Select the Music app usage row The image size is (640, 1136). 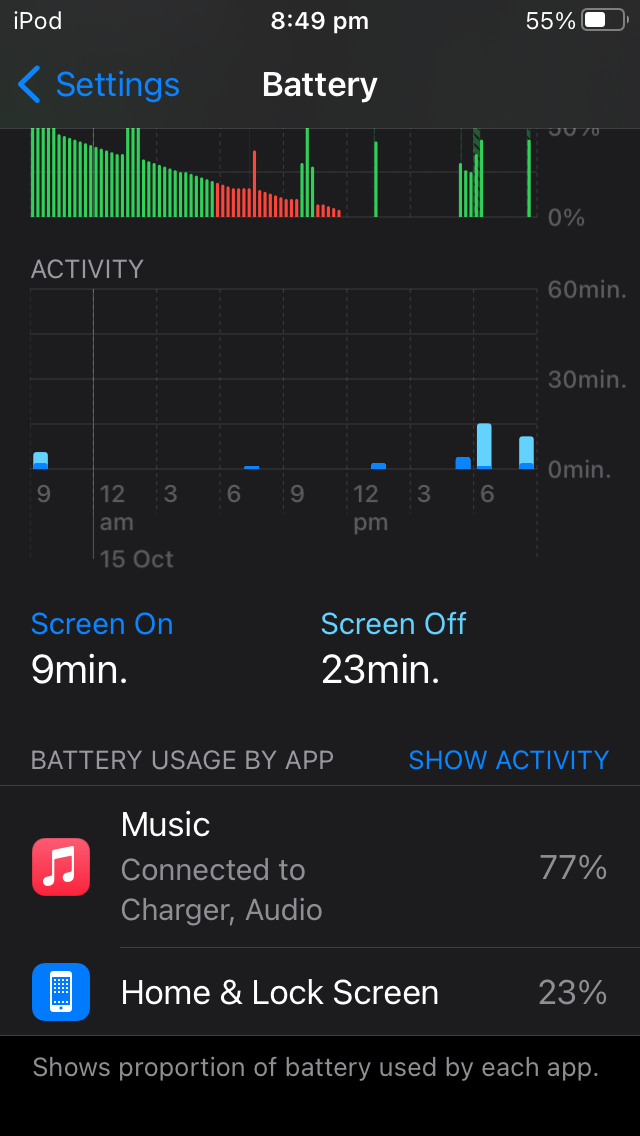(320, 866)
